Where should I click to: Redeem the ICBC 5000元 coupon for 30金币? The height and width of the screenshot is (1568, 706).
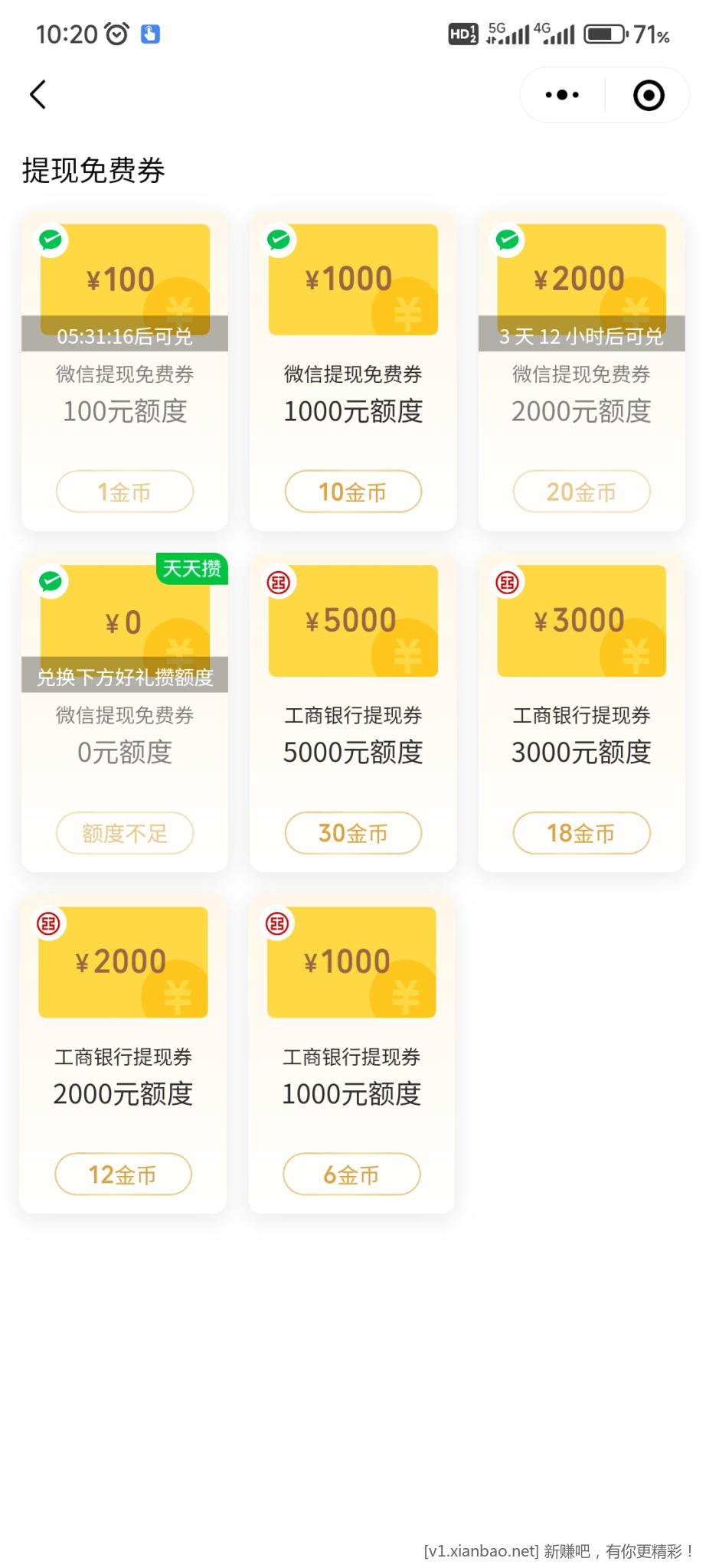point(353,833)
